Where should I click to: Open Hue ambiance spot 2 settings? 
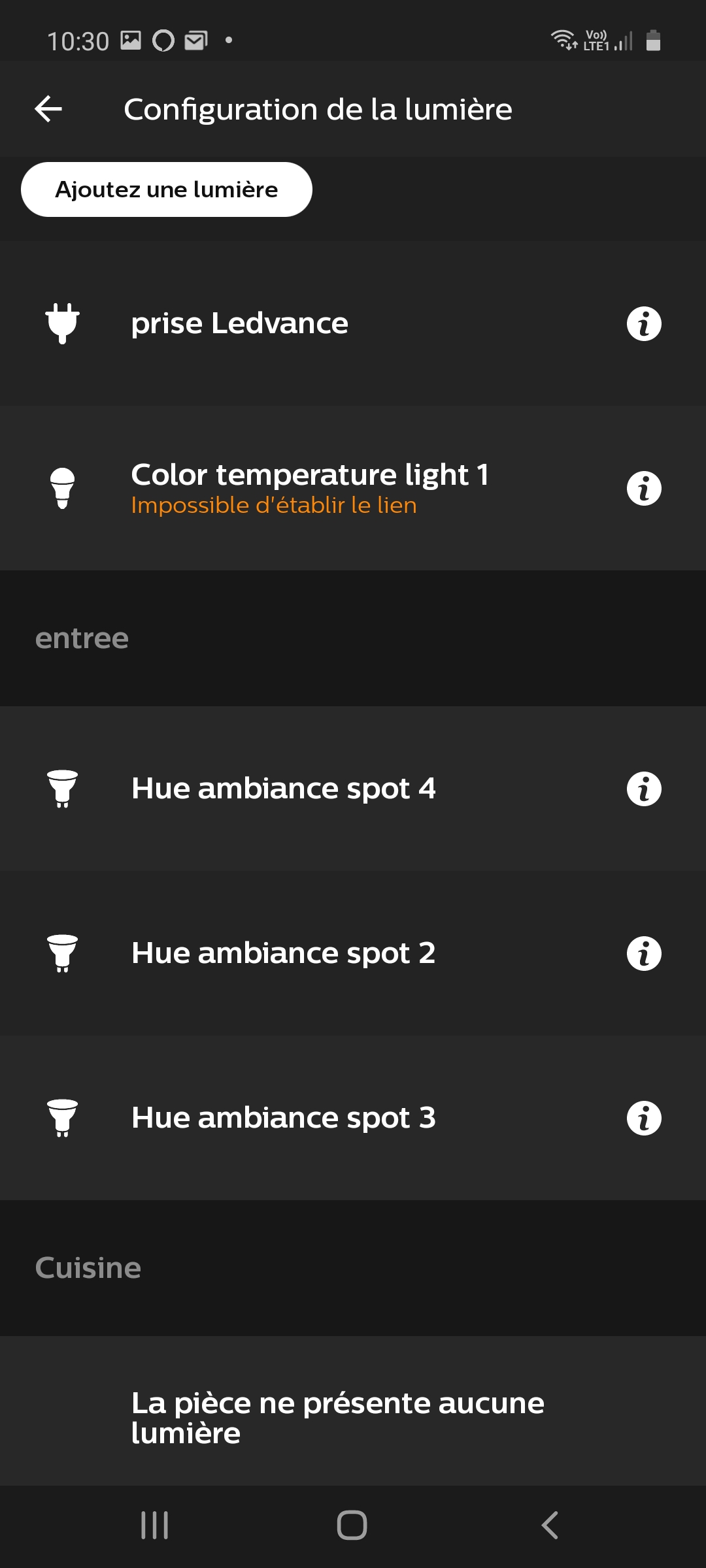(x=353, y=953)
